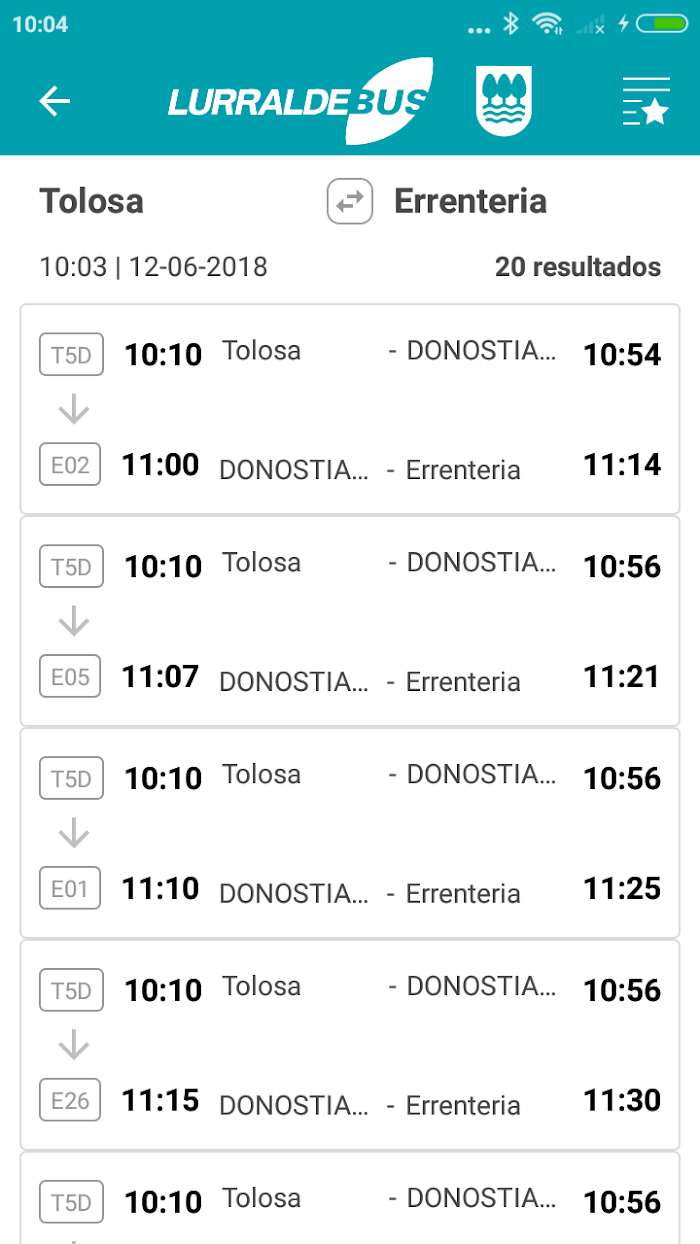View the trip with E01 connection at 11:10
Image resolution: width=700 pixels, height=1244 pixels.
click(x=350, y=833)
